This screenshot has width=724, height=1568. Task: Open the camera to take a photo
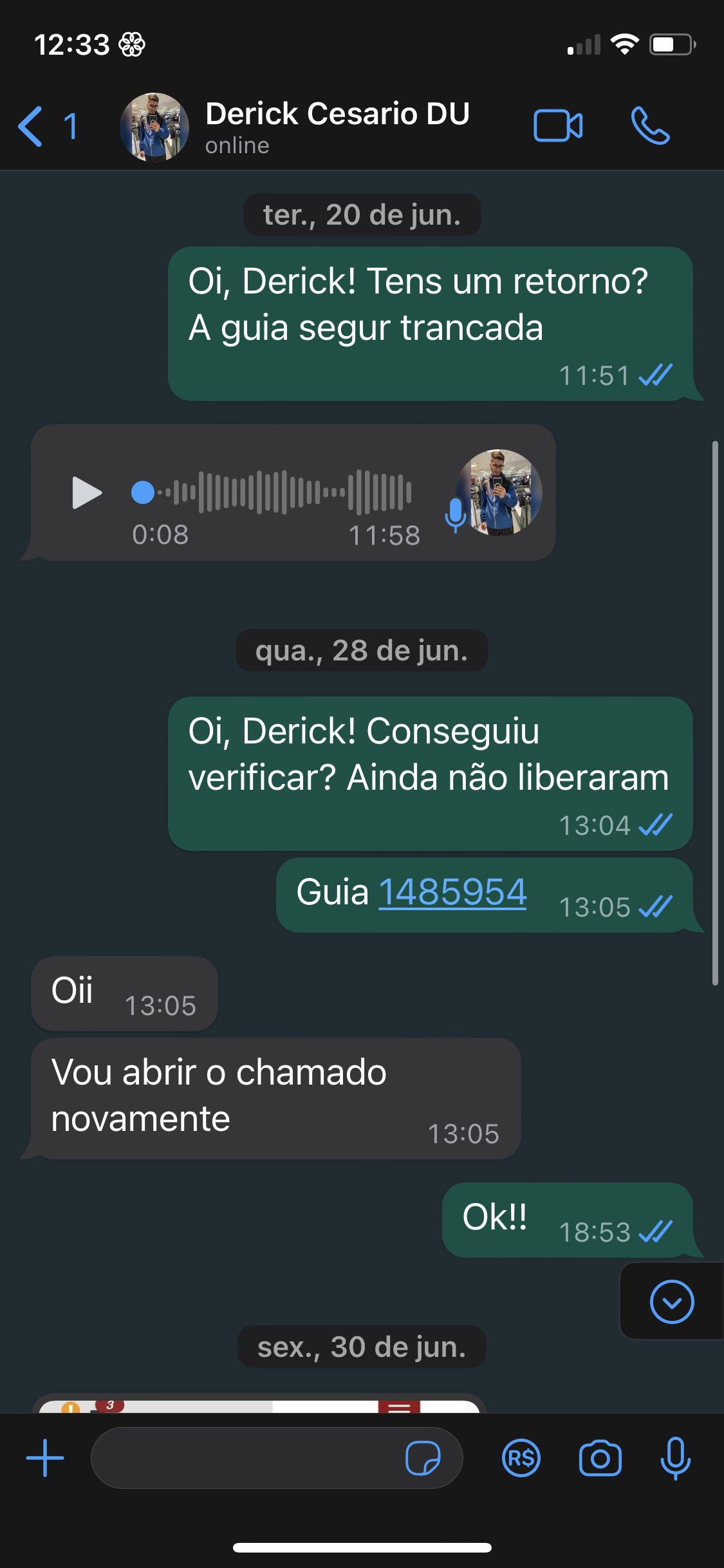coord(600,1458)
